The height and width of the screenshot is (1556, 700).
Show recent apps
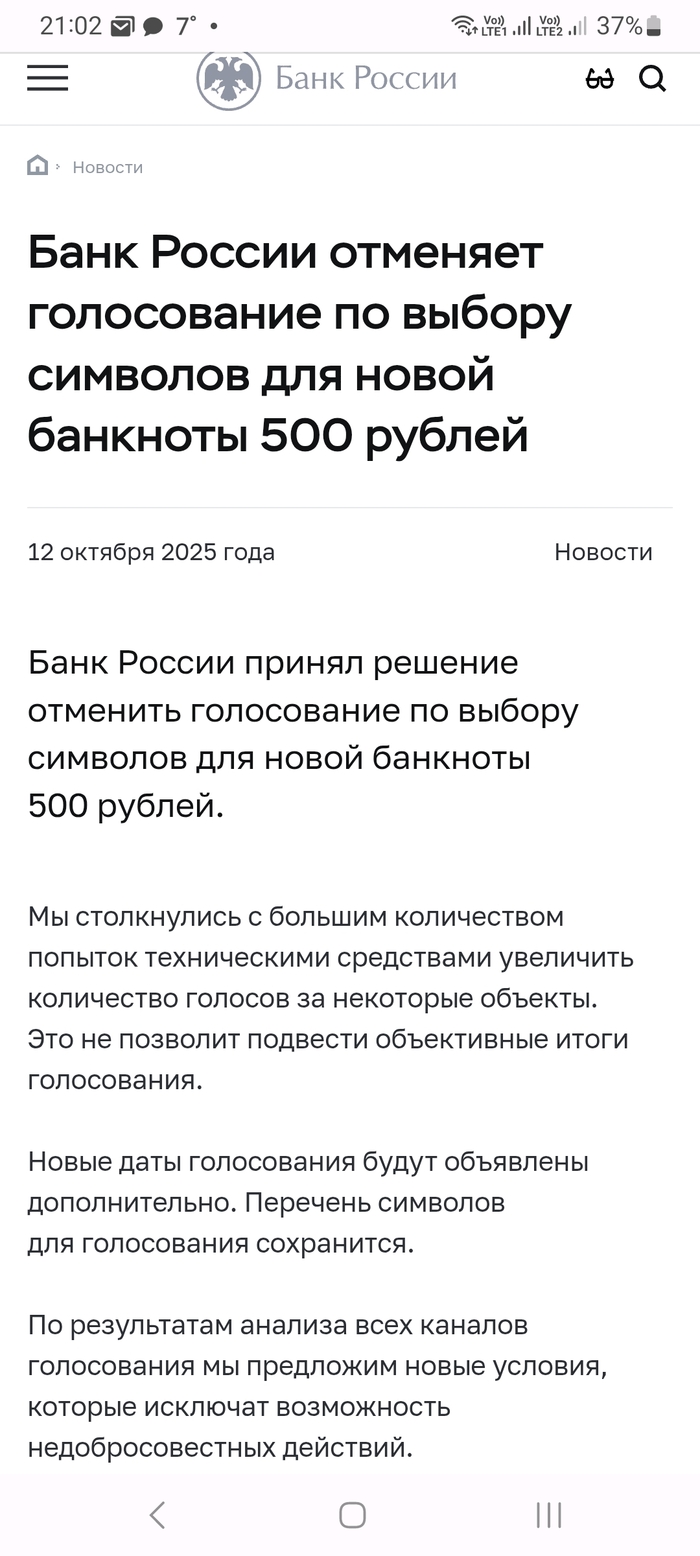pos(548,1515)
